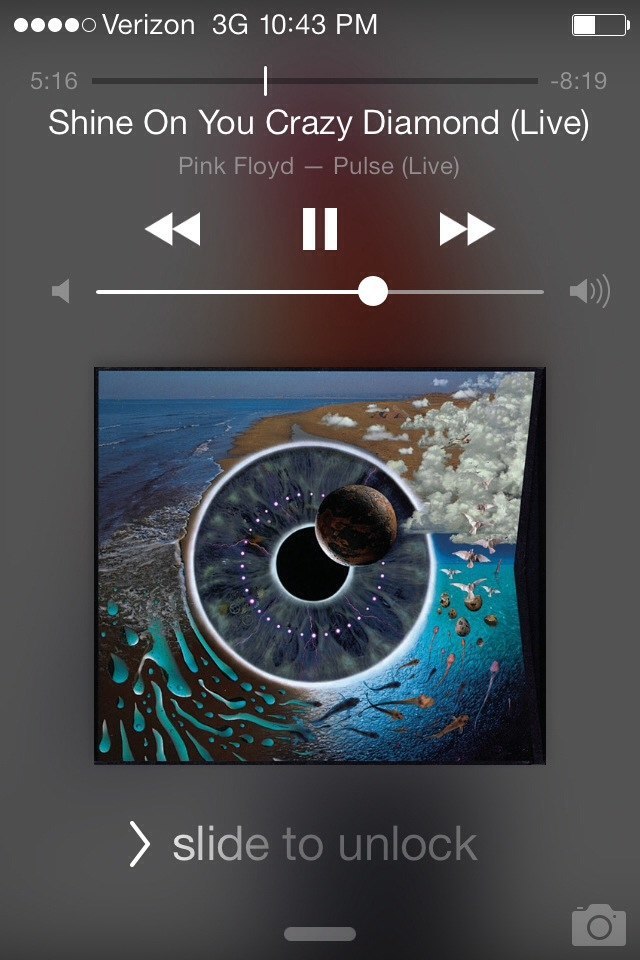This screenshot has height=960, width=640.
Task: Open the camera shortcut icon
Action: (598, 926)
